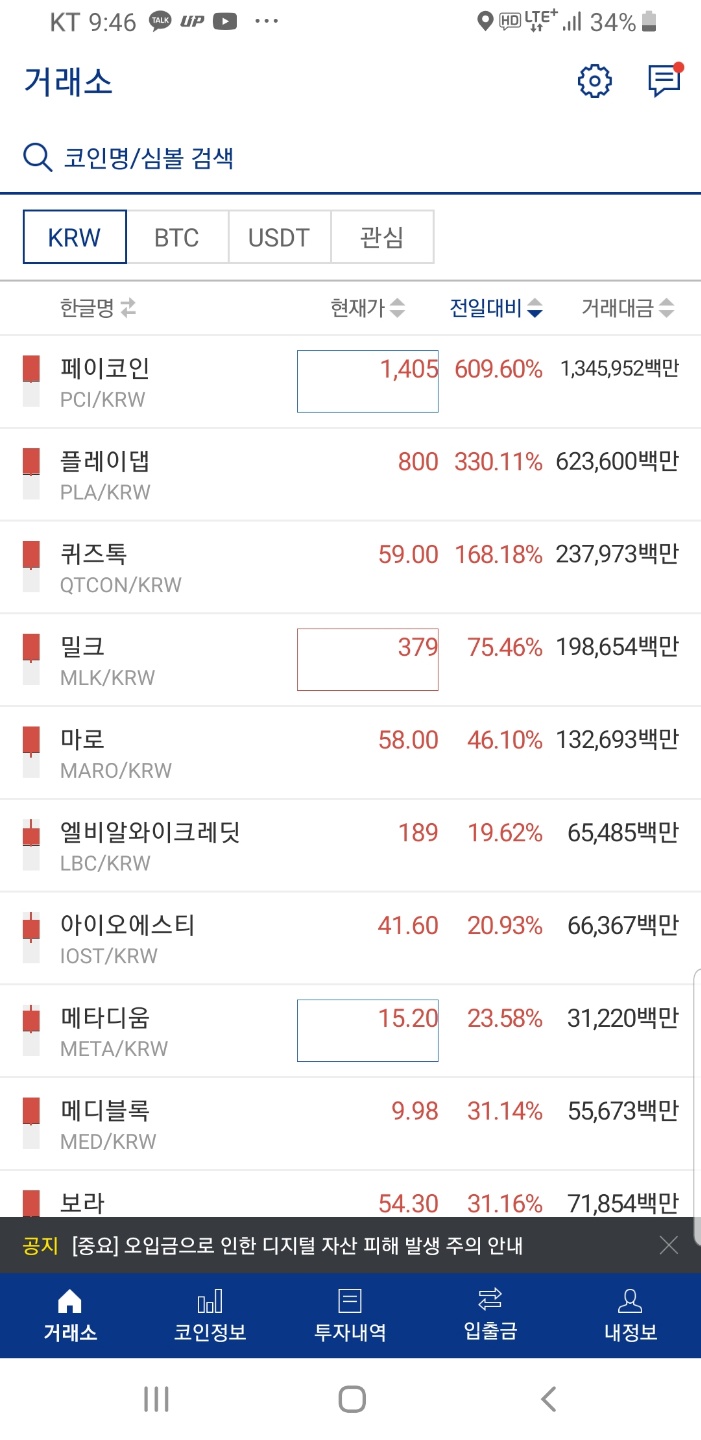The height and width of the screenshot is (1440, 701).
Task: Open the 메디블록 MED/KRW row
Action: coord(350,1124)
